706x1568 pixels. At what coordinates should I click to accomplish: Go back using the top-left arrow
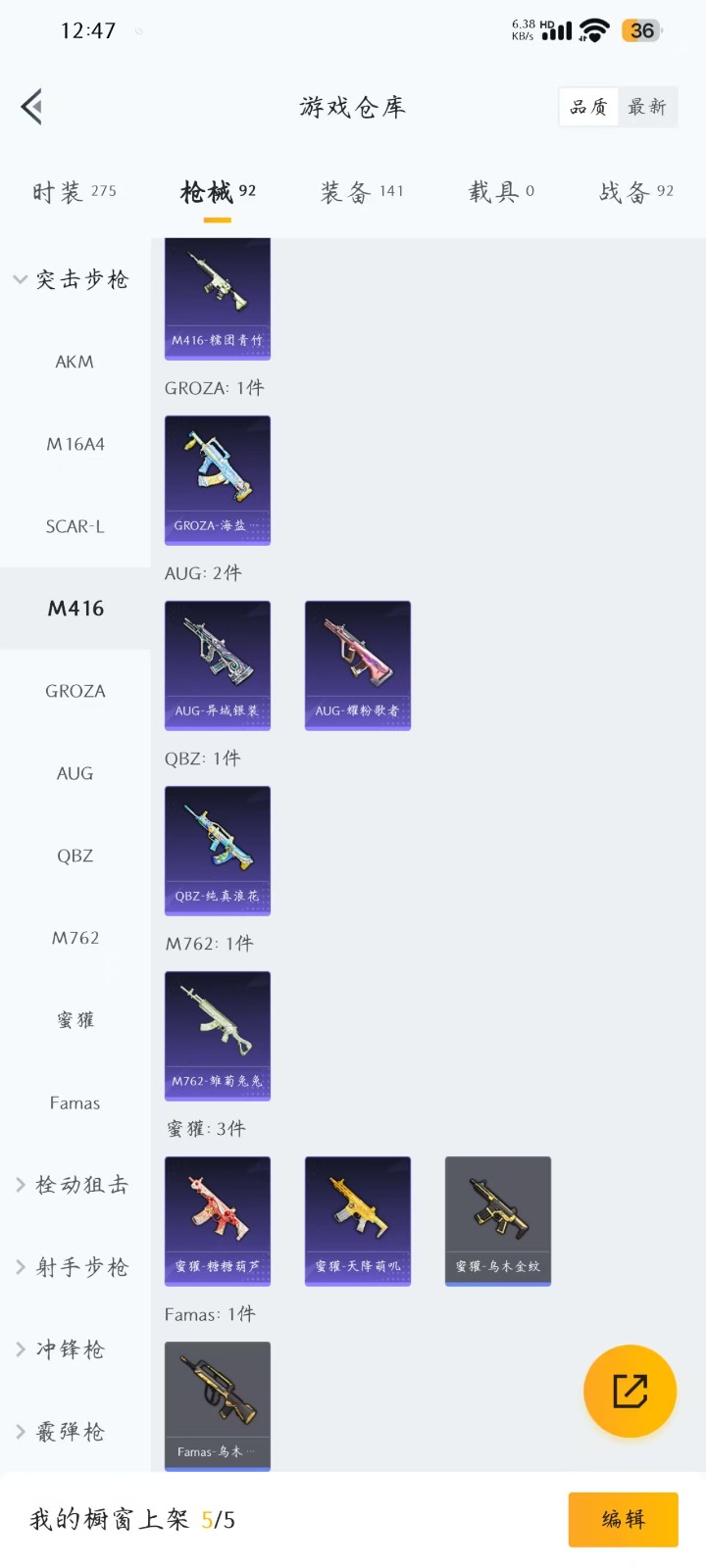click(32, 107)
